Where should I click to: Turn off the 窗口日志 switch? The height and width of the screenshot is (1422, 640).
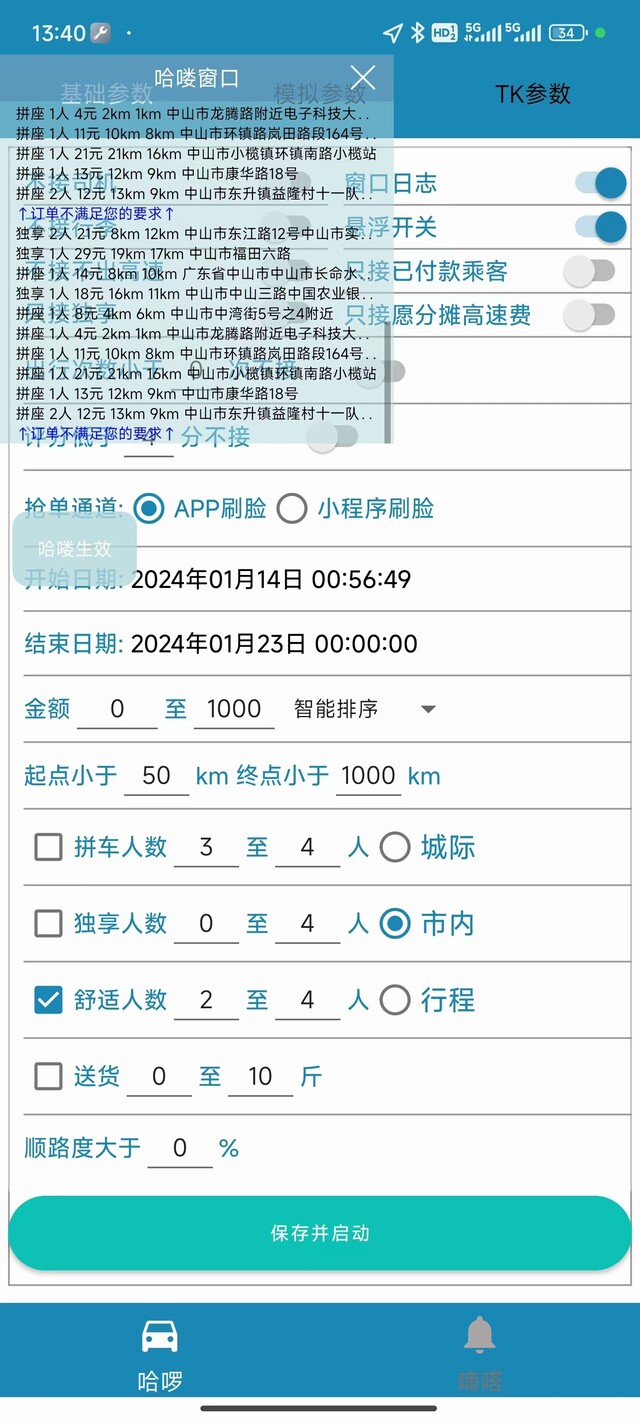pyautogui.click(x=600, y=183)
